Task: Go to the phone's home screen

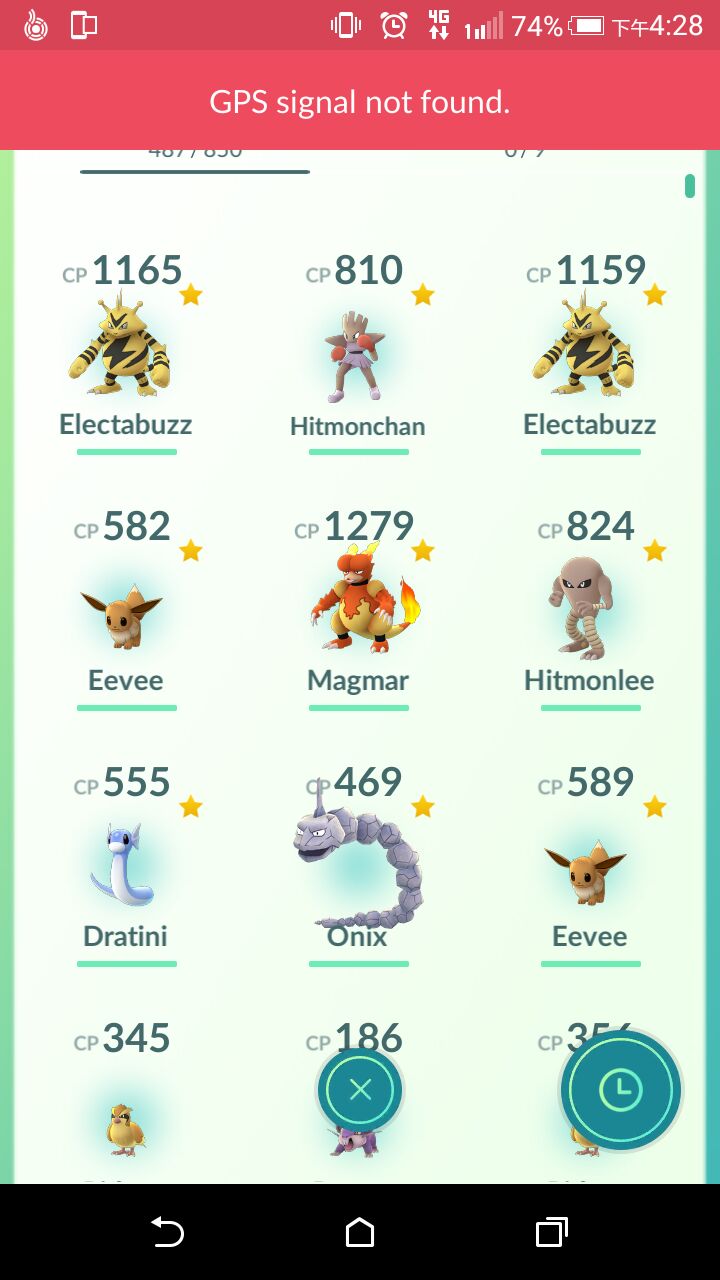Action: click(360, 1233)
